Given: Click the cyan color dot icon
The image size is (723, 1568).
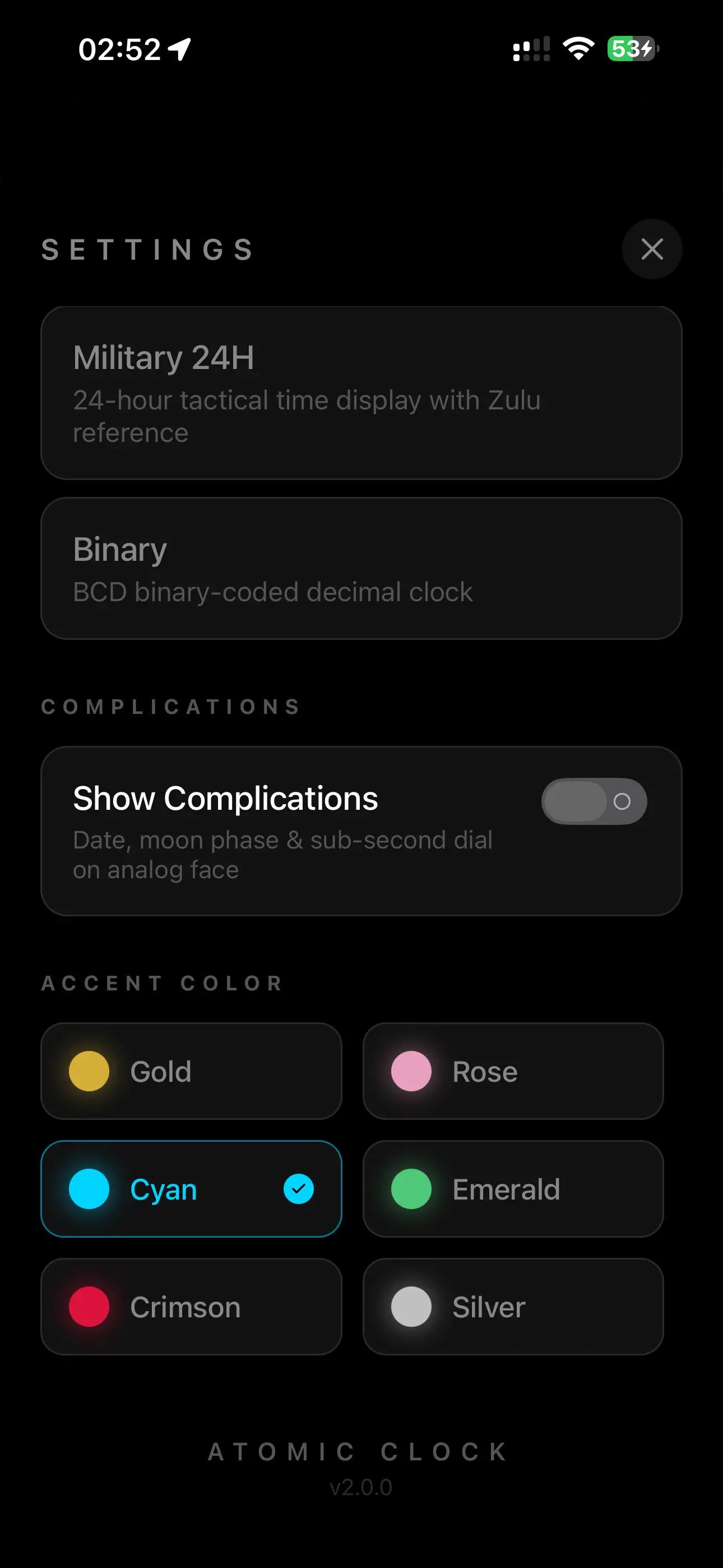Looking at the screenshot, I should pyautogui.click(x=89, y=1188).
